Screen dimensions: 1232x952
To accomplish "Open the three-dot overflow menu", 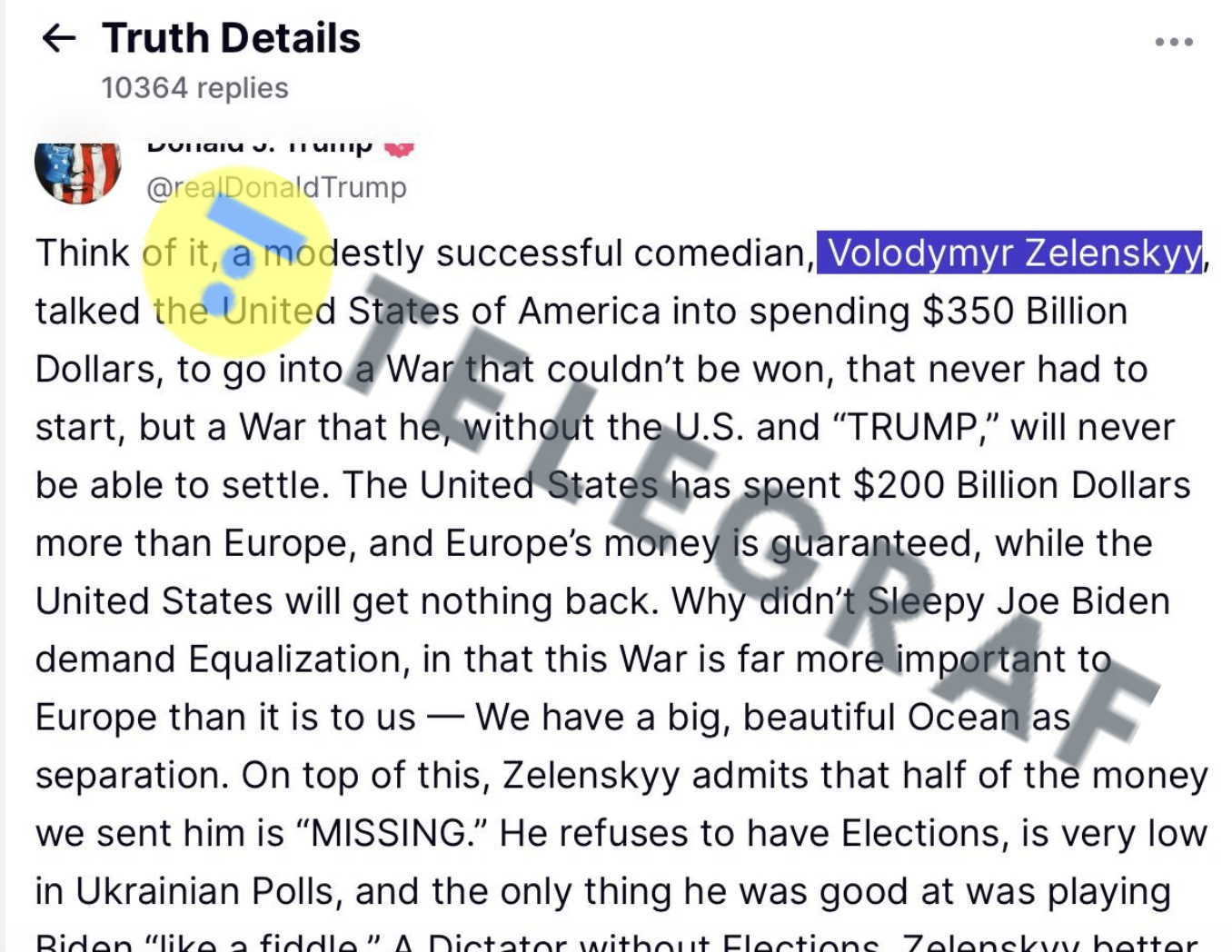I will [x=1173, y=42].
